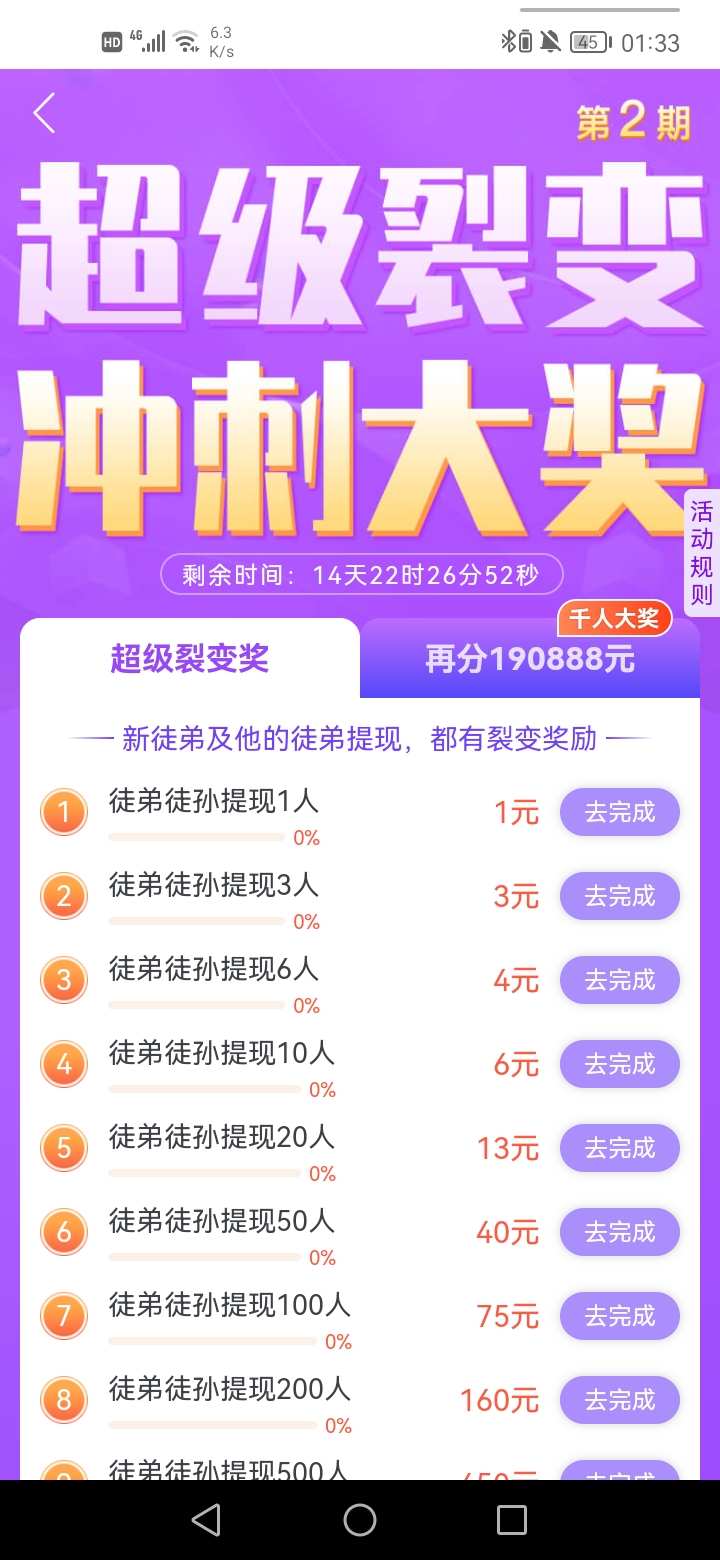Tap 去完成 for 徒弟徒孙提现200人
This screenshot has height=1560, width=720.
[619, 1400]
